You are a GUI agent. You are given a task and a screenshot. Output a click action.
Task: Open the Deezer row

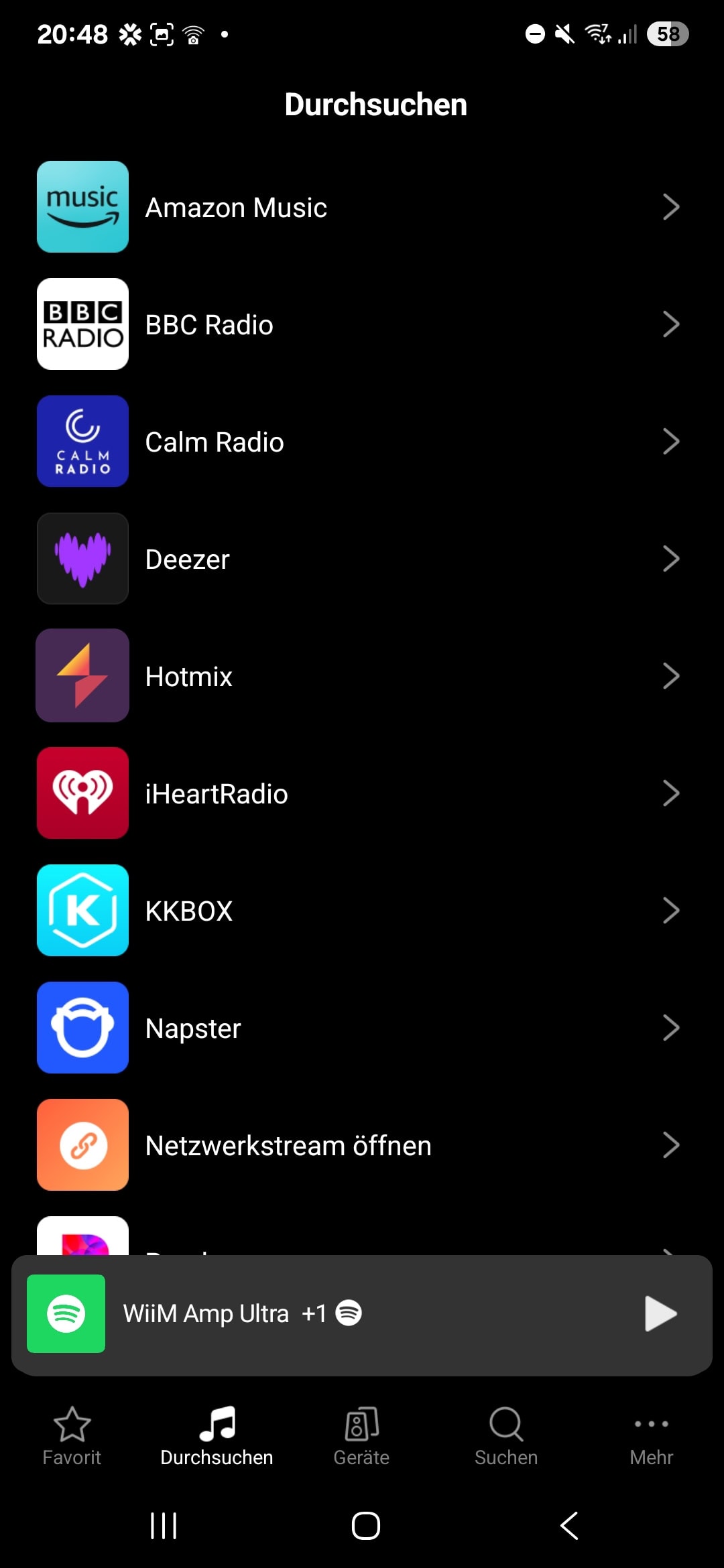pyautogui.click(x=362, y=559)
